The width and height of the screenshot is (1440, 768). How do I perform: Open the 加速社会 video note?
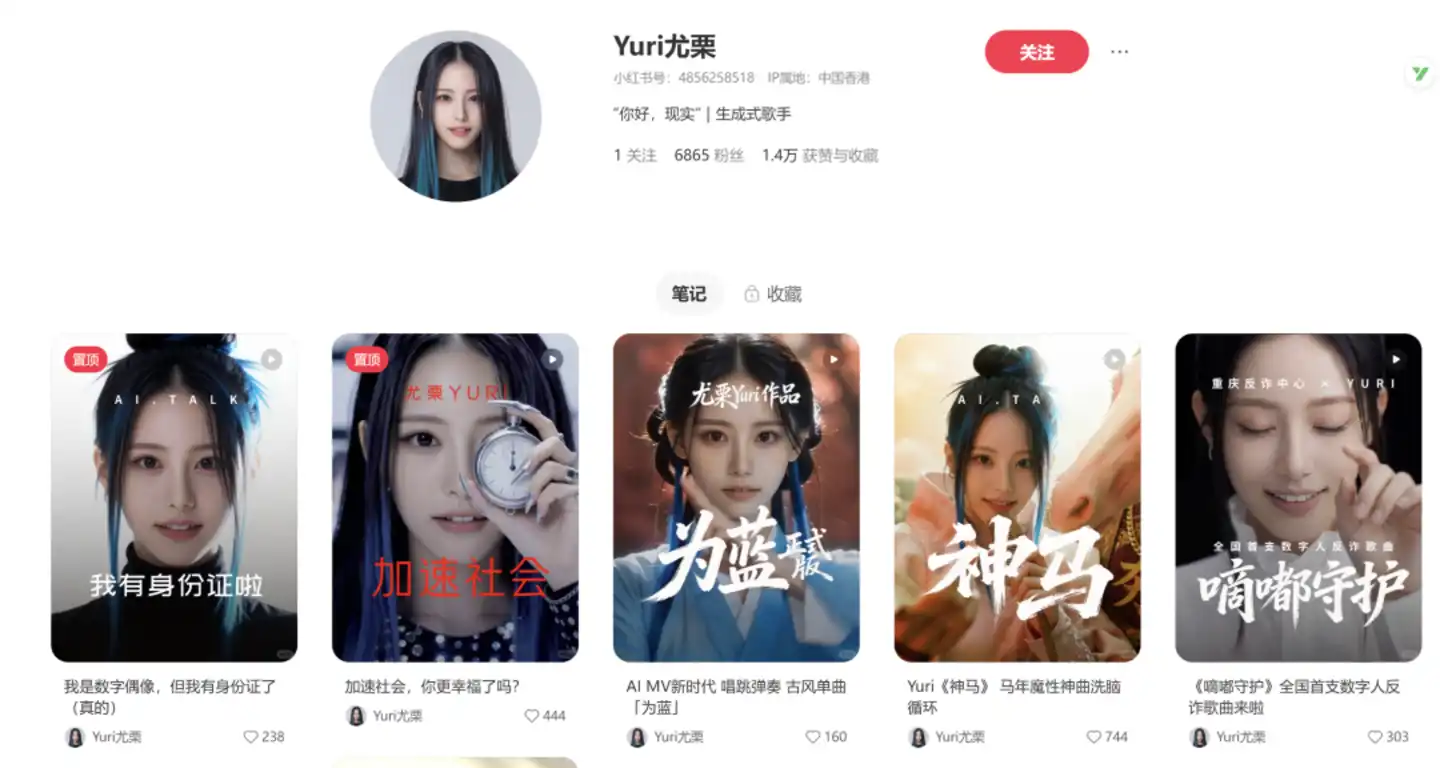coord(455,497)
